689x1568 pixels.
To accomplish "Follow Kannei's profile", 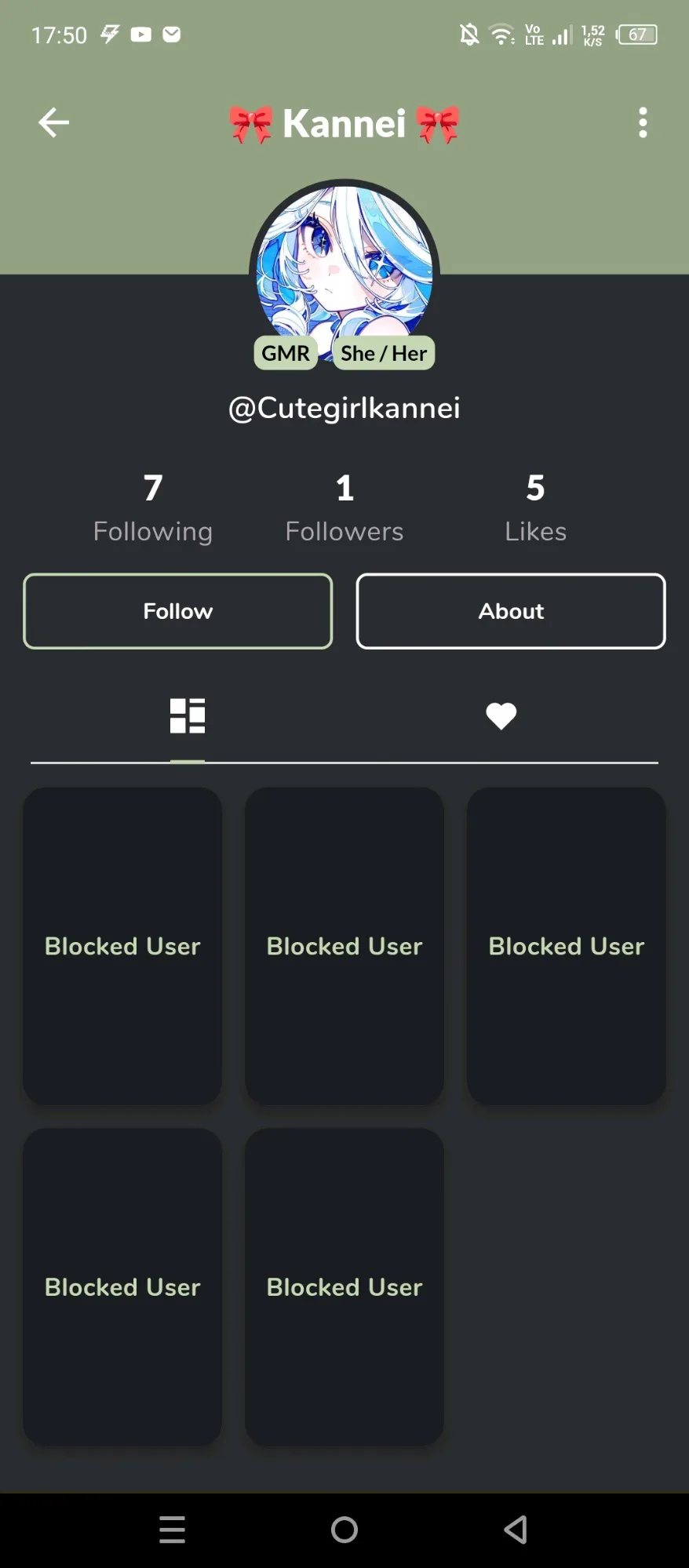I will 178,611.
